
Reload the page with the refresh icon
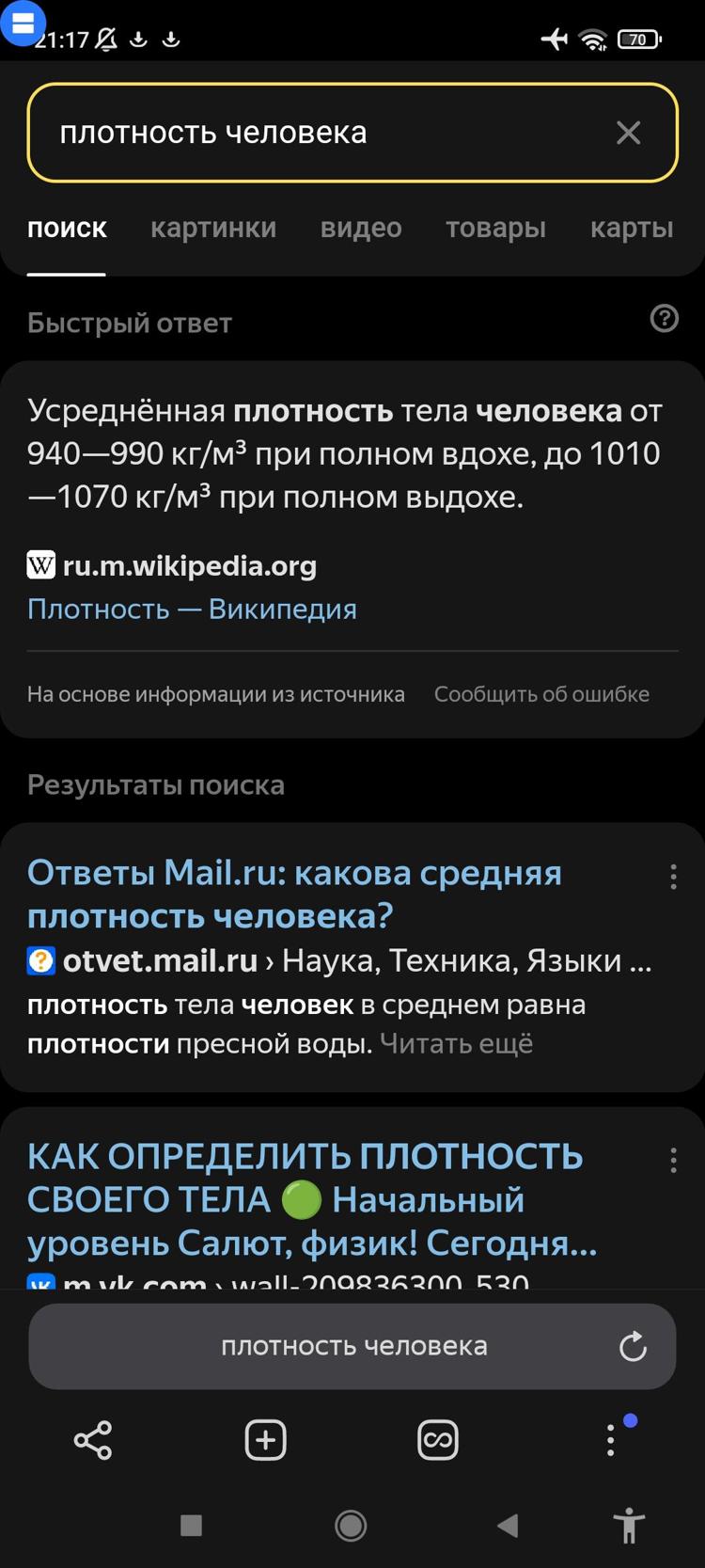633,1346
